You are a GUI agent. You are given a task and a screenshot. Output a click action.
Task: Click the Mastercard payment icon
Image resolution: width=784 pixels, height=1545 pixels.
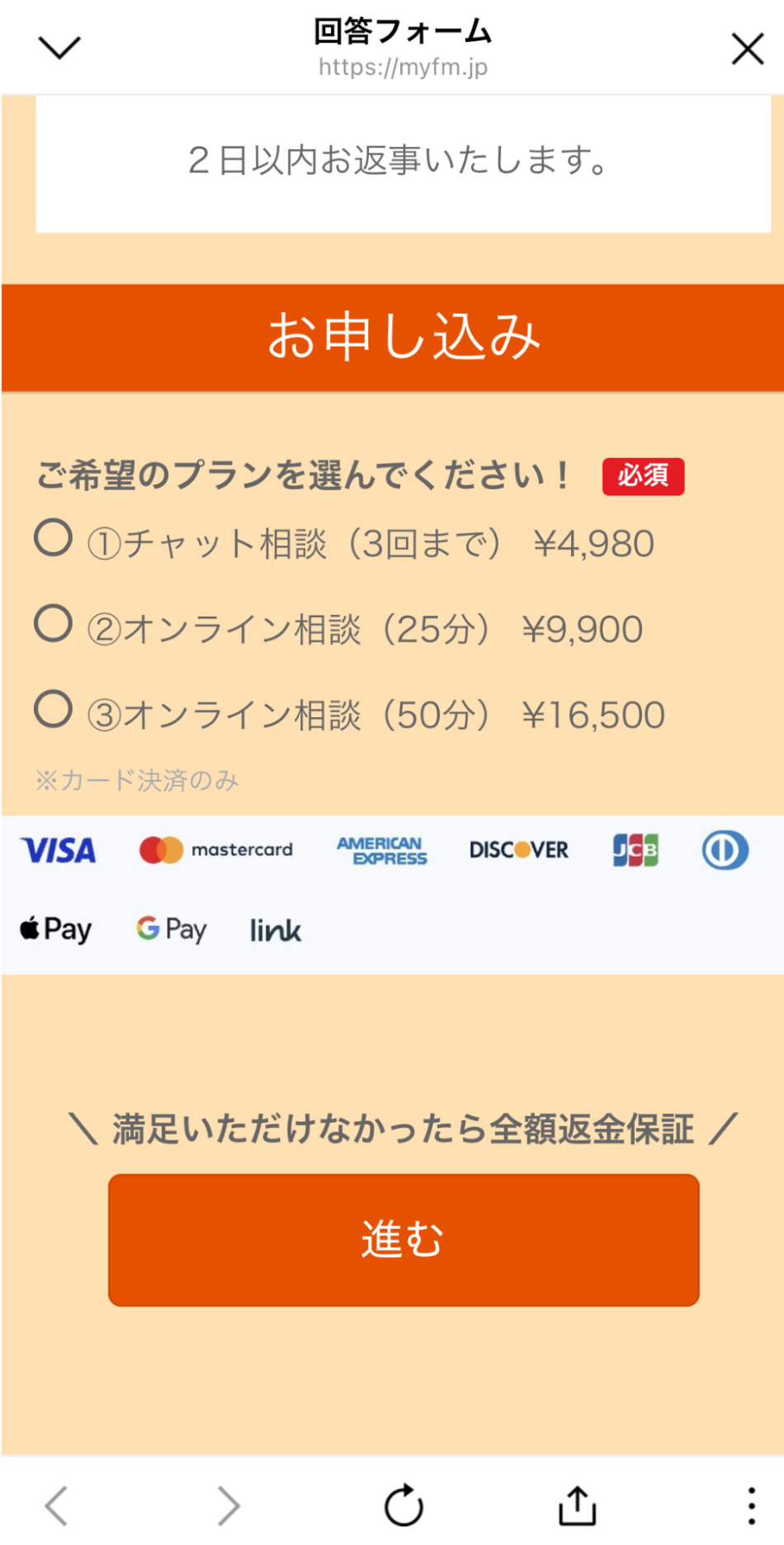click(215, 850)
